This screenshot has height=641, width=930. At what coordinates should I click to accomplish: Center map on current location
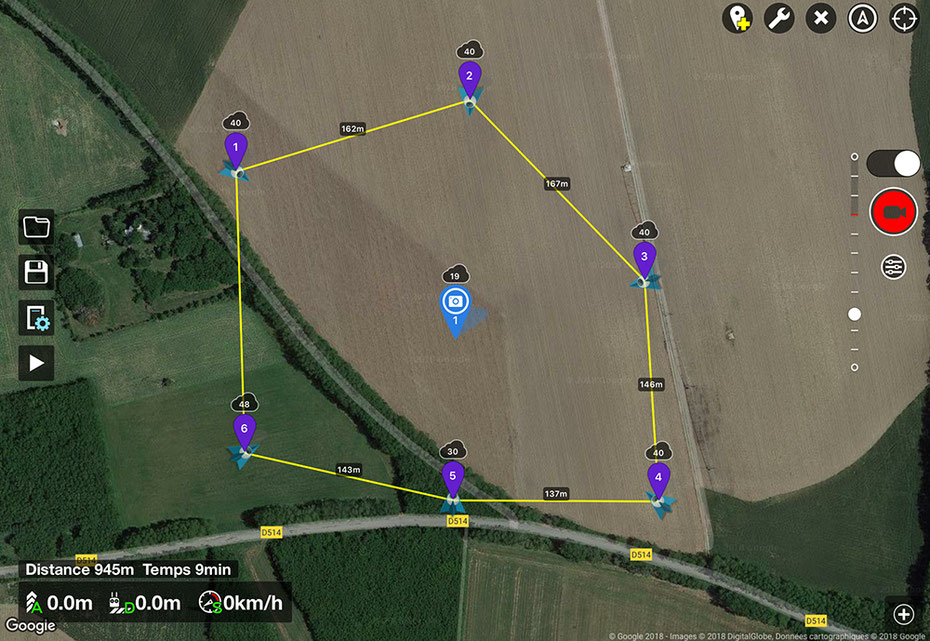click(x=904, y=18)
